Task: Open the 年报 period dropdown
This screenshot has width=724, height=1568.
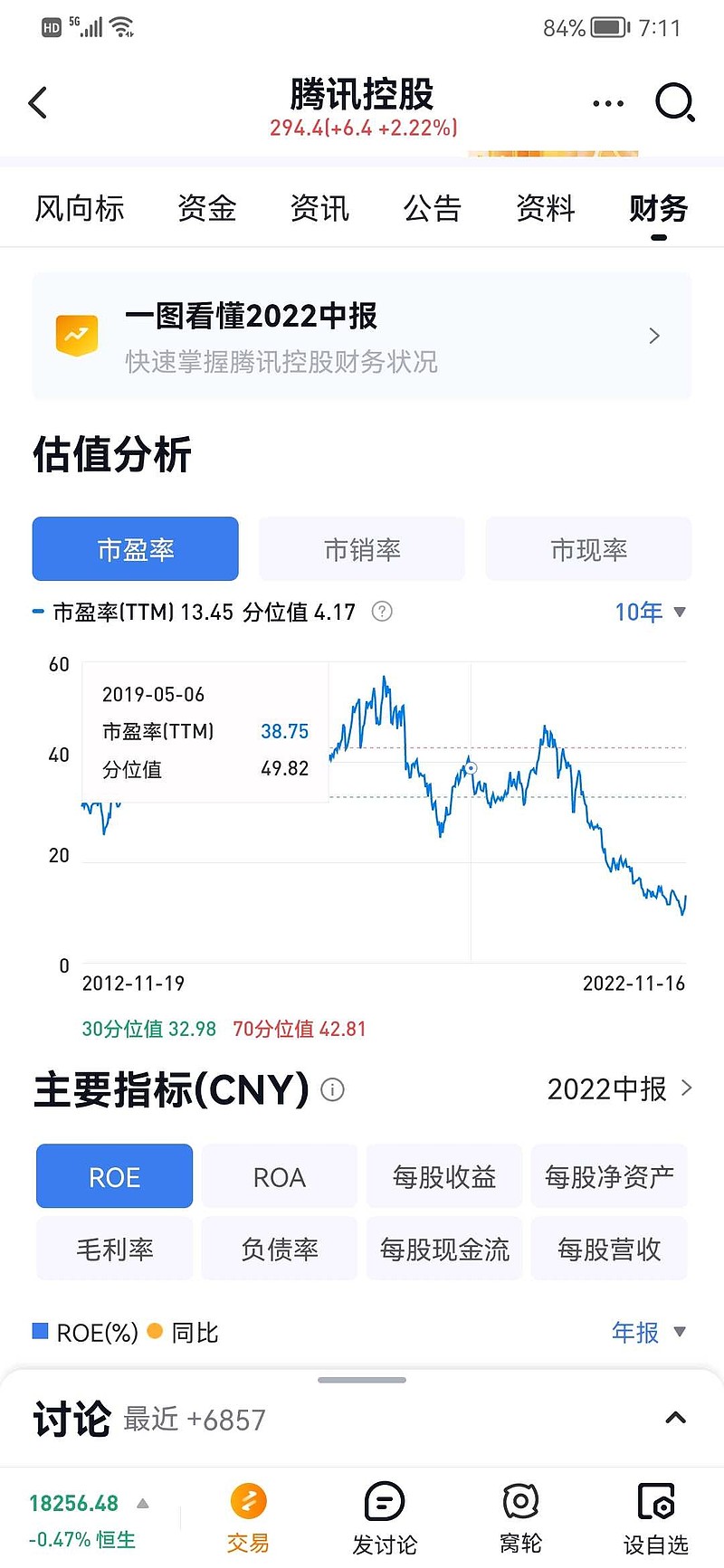Action: [x=649, y=1332]
